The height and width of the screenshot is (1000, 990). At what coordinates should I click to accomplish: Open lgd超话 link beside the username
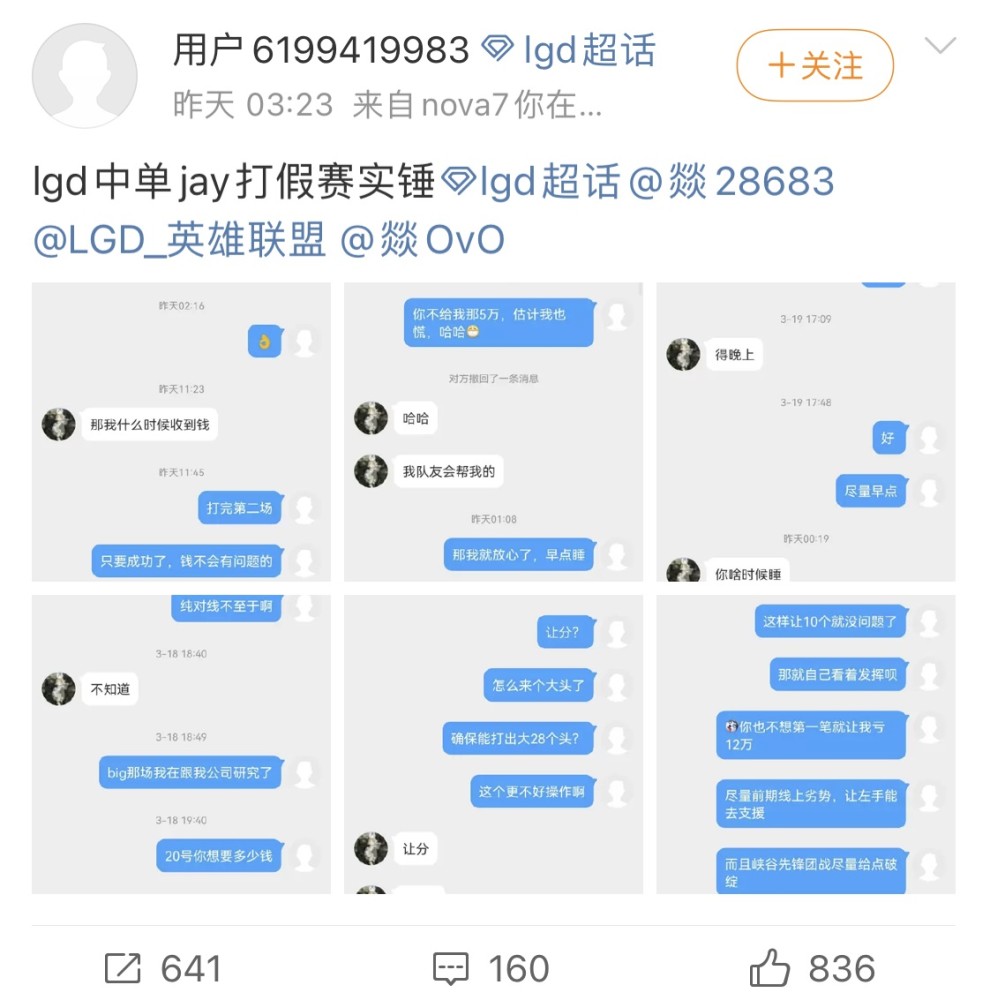click(570, 50)
